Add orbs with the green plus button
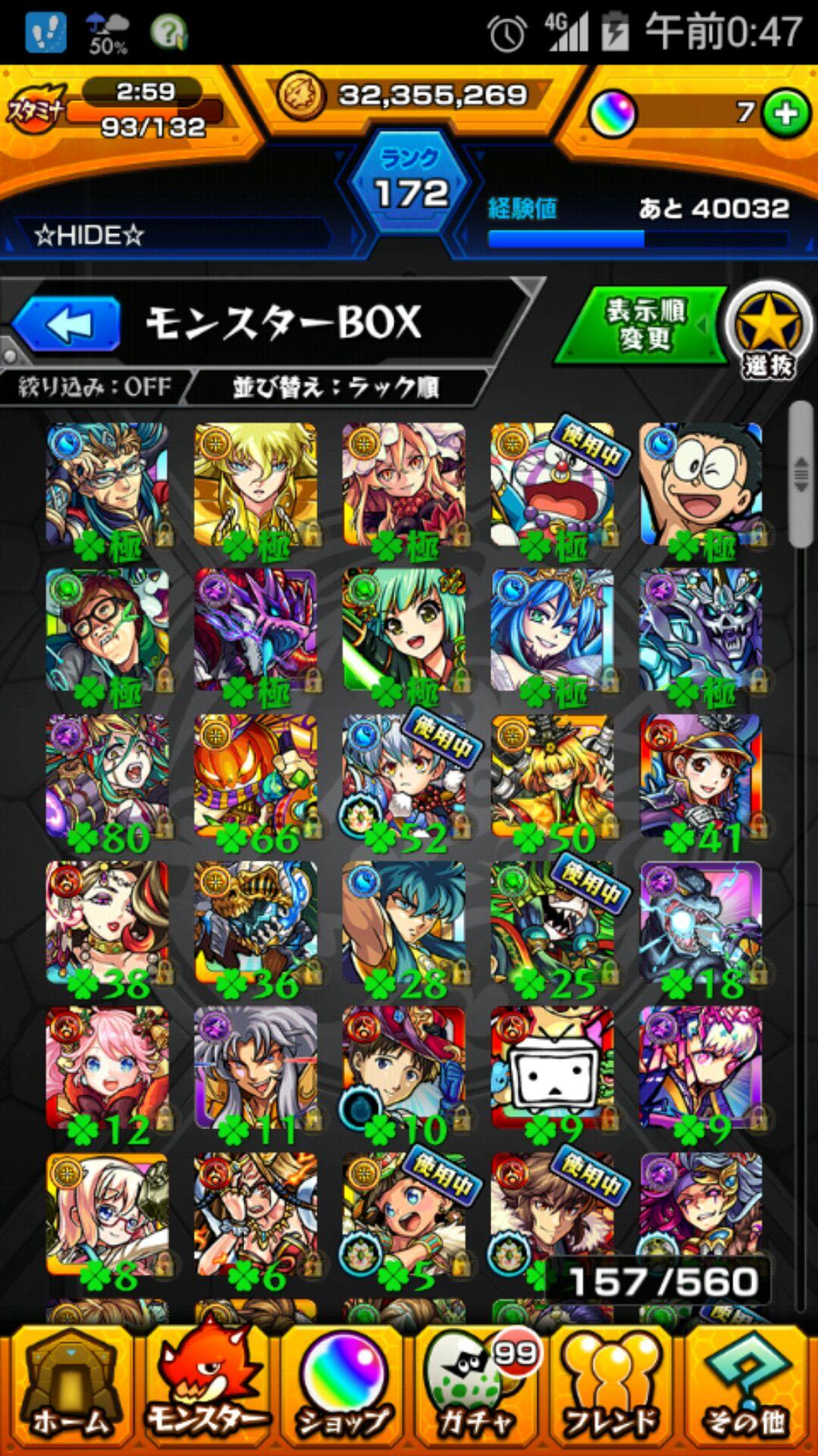The image size is (818, 1456). coord(786,114)
